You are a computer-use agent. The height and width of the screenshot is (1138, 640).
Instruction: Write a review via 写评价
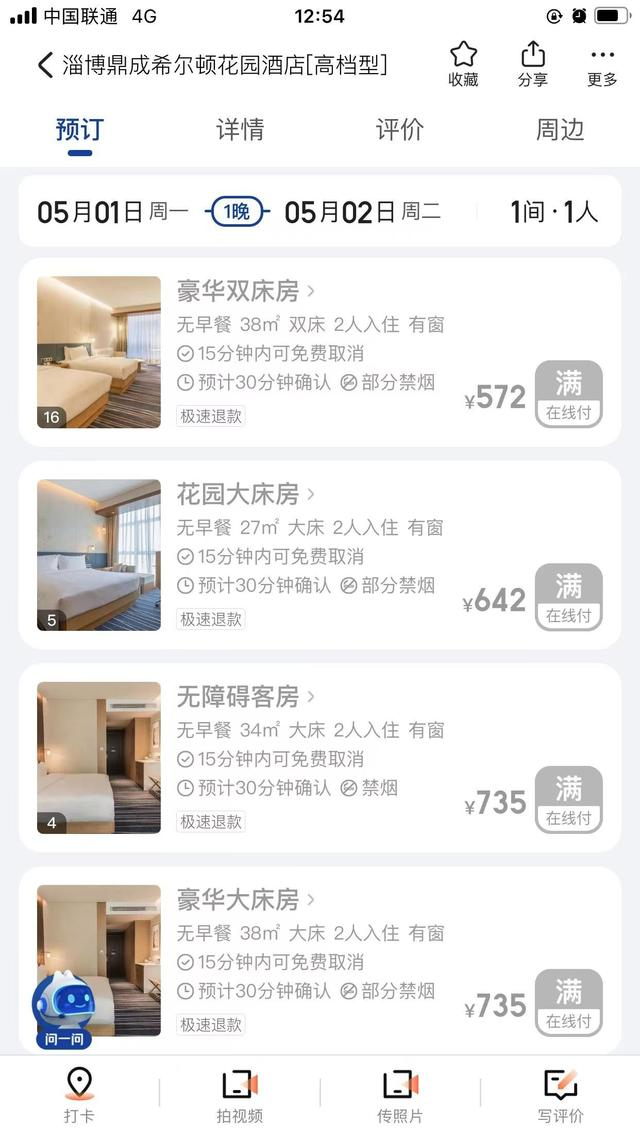(x=559, y=1095)
